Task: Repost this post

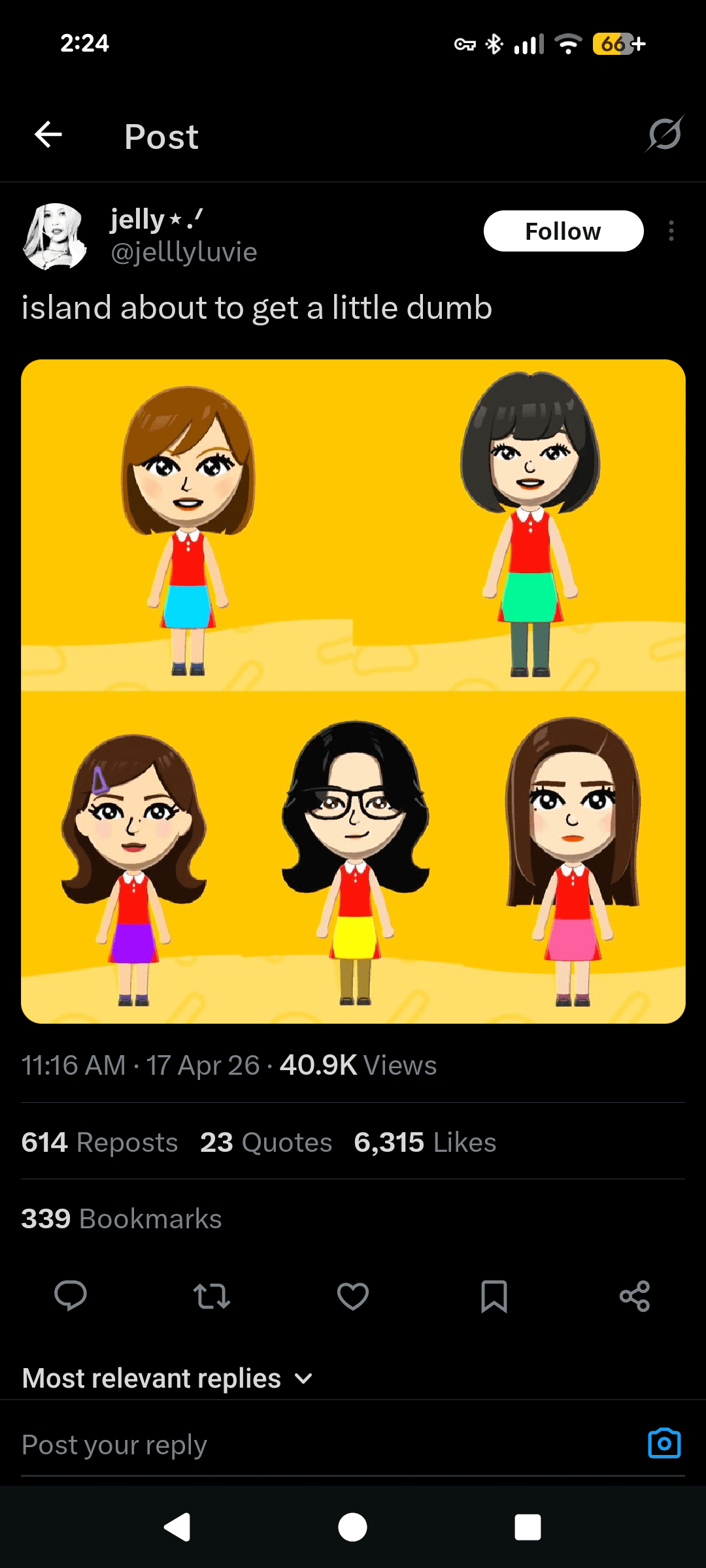Action: [x=212, y=1296]
